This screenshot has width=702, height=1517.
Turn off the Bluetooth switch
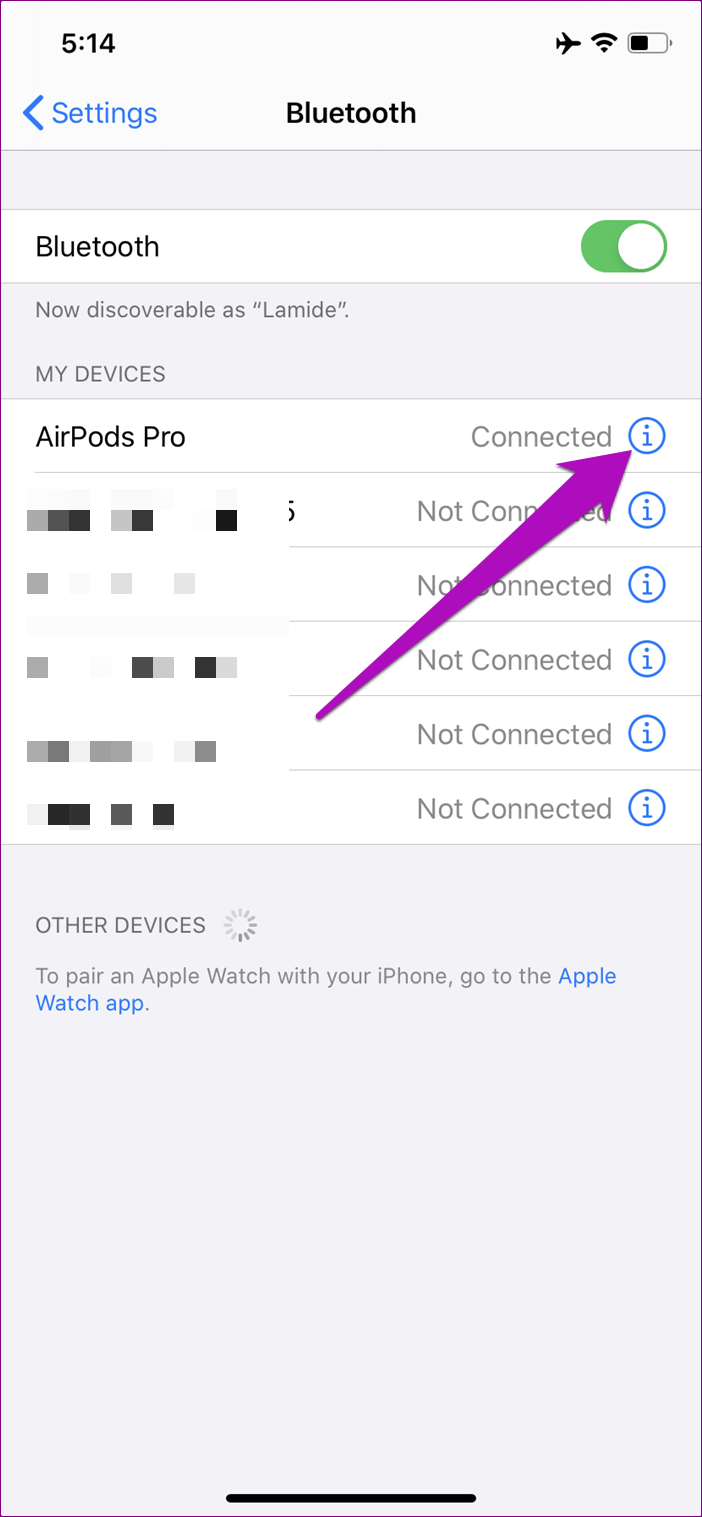click(623, 246)
